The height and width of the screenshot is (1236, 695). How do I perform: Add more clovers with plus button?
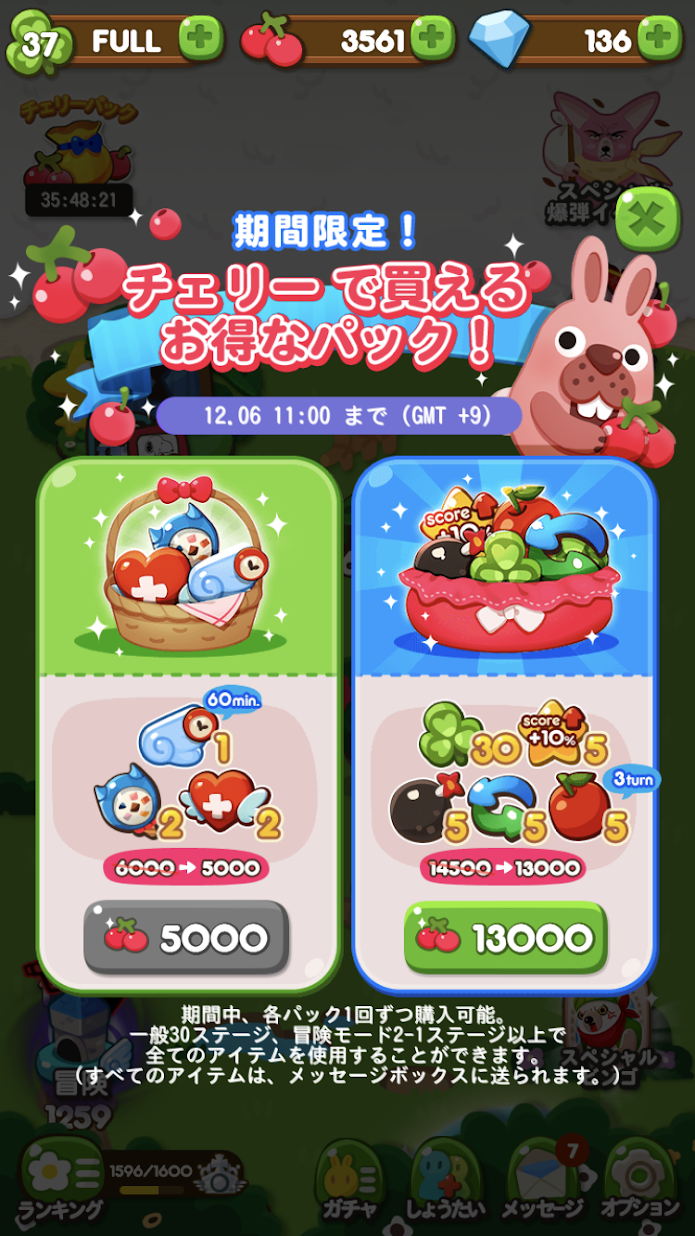click(201, 39)
